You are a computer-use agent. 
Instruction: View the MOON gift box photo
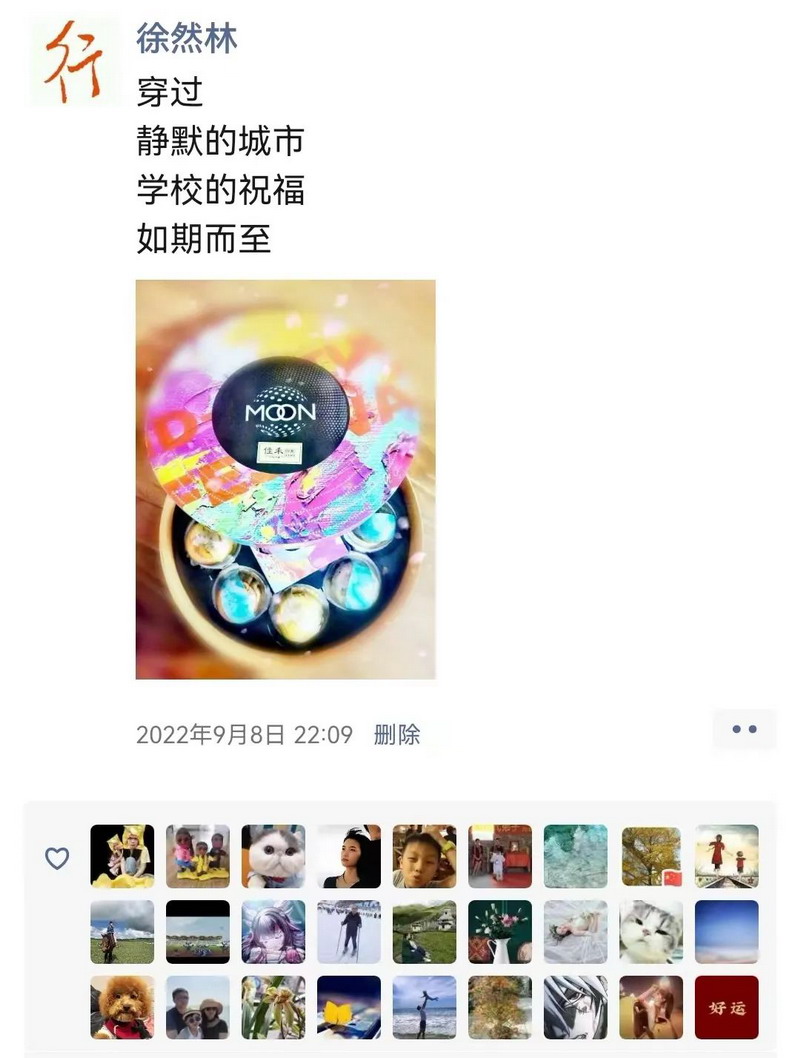285,479
